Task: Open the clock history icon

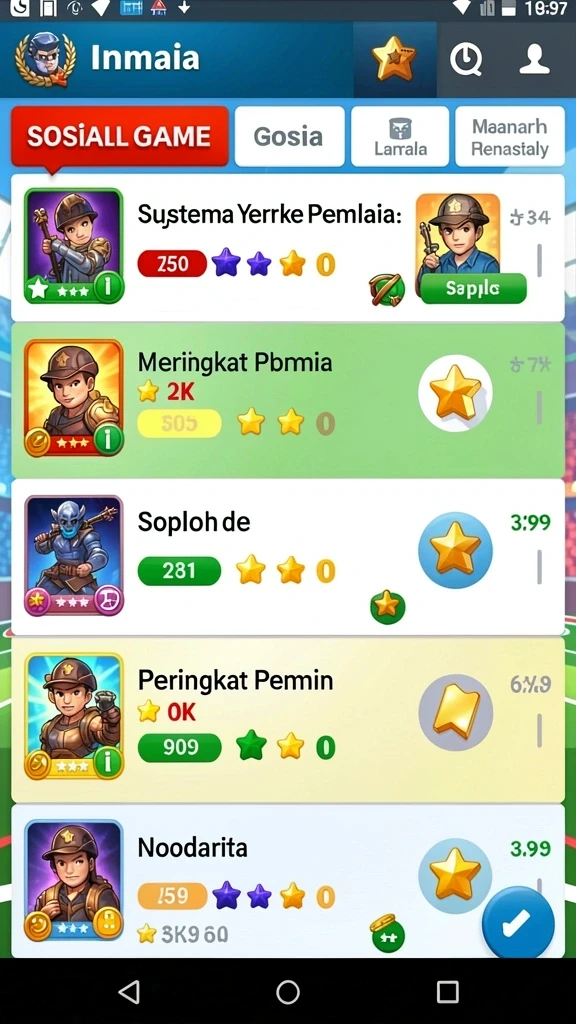Action: click(466, 60)
